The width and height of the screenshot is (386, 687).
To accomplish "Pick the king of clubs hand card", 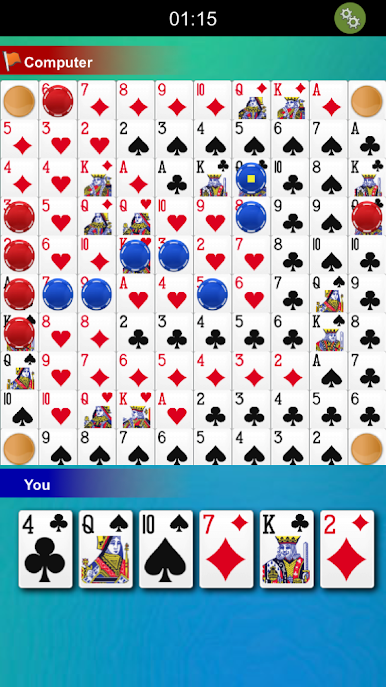I will click(287, 549).
